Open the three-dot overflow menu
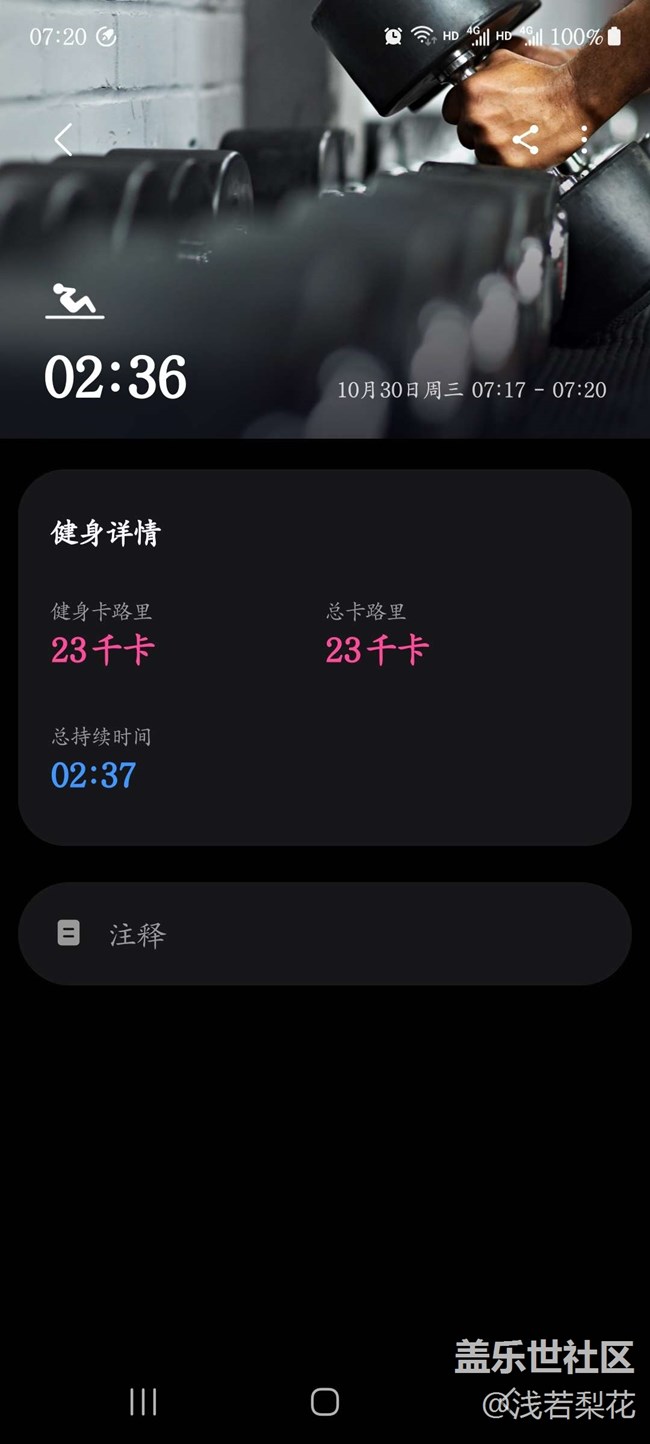Screen dimensions: 650x1444 (x=585, y=140)
